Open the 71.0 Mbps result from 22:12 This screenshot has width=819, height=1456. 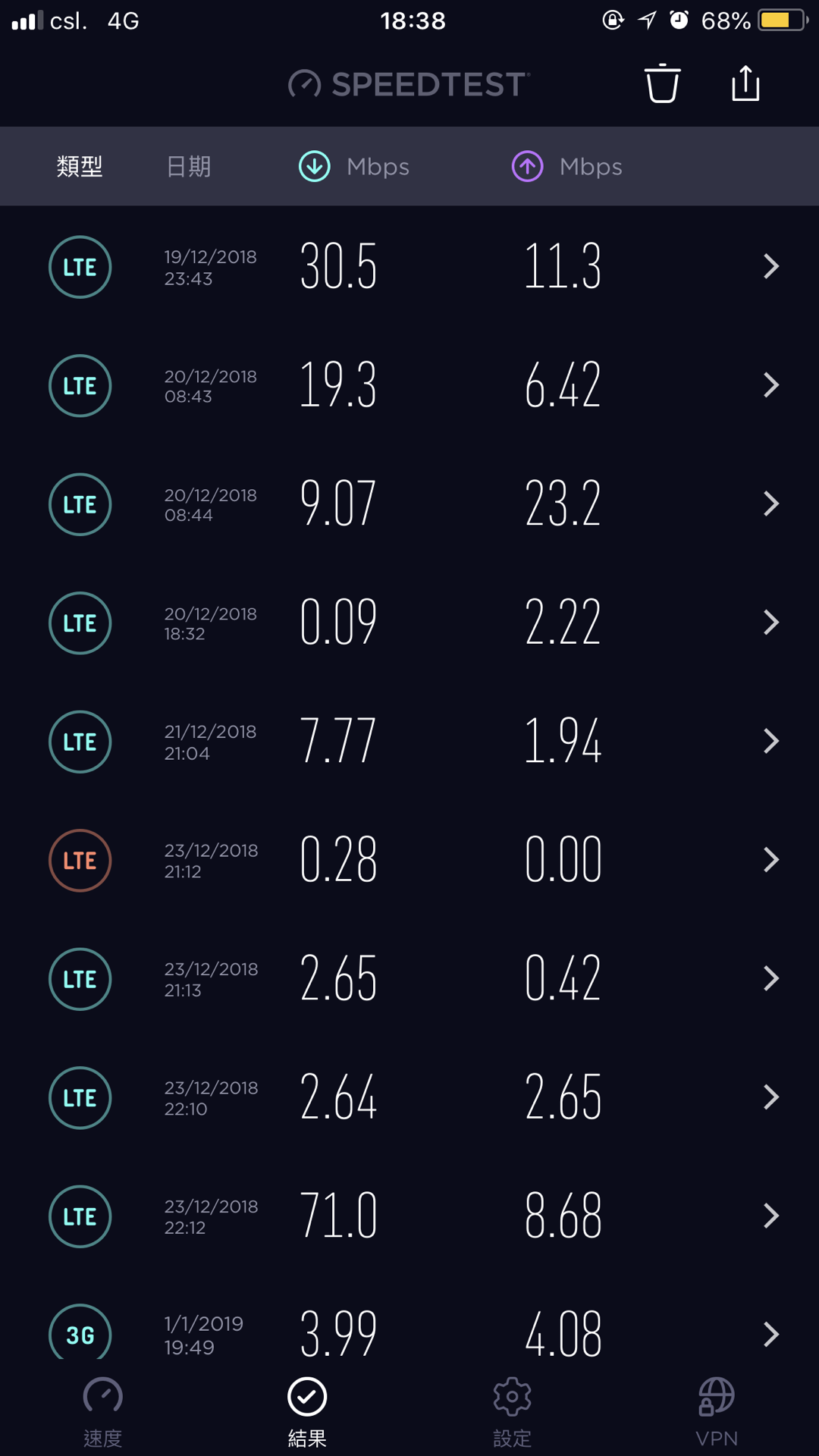click(x=409, y=1216)
